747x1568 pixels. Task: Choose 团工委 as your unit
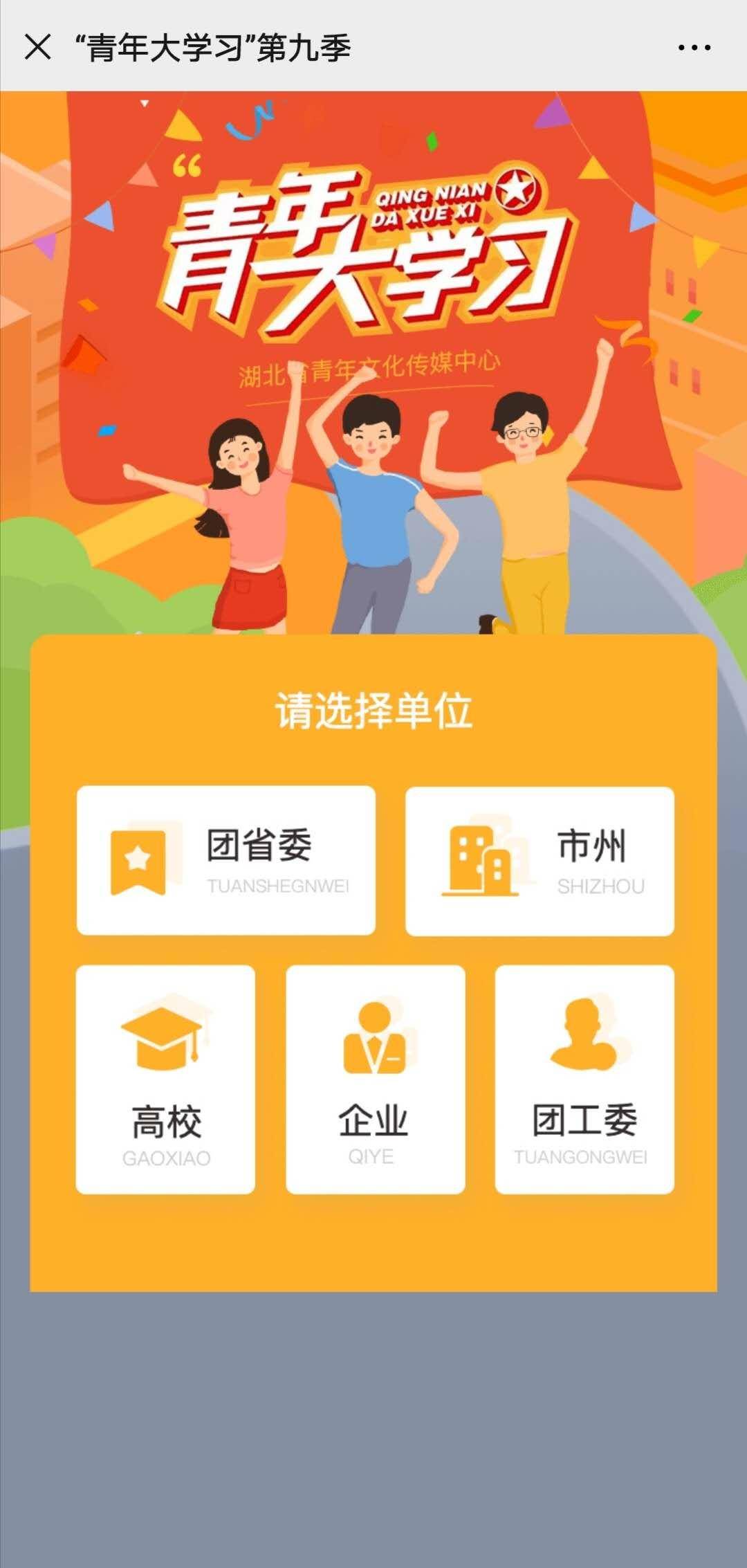(x=584, y=1079)
